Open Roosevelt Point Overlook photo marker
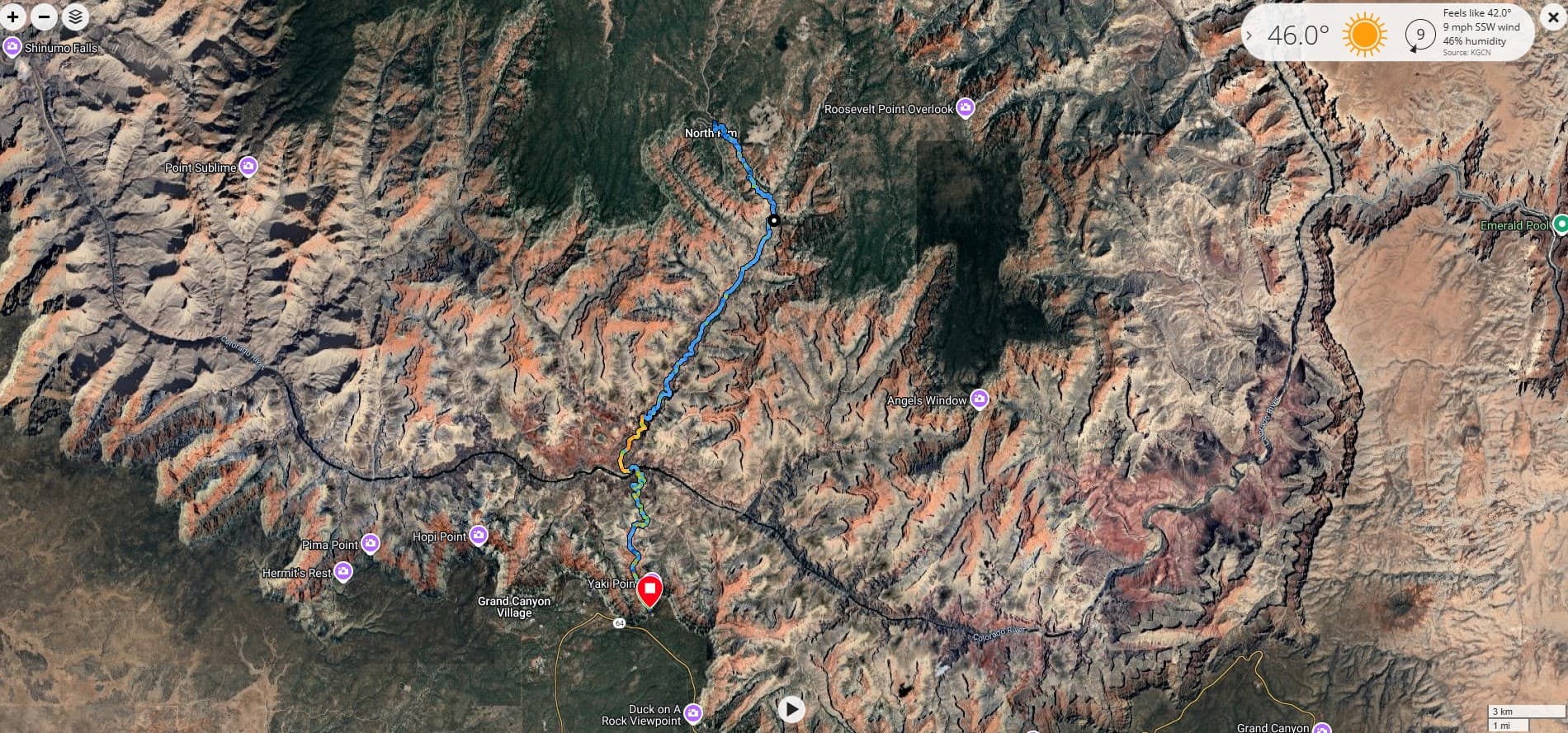This screenshot has width=1568, height=733. 966,108
